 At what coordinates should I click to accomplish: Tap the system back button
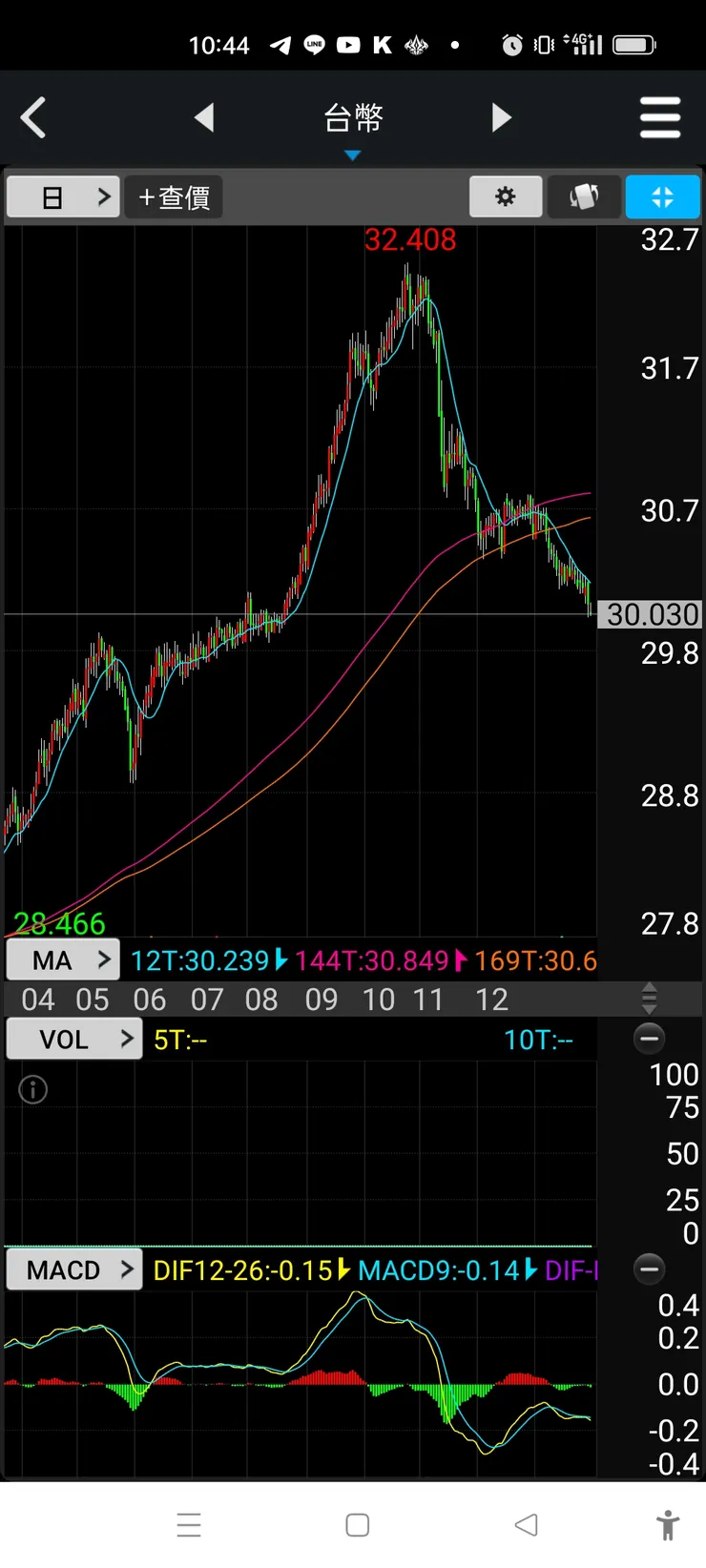click(526, 1525)
